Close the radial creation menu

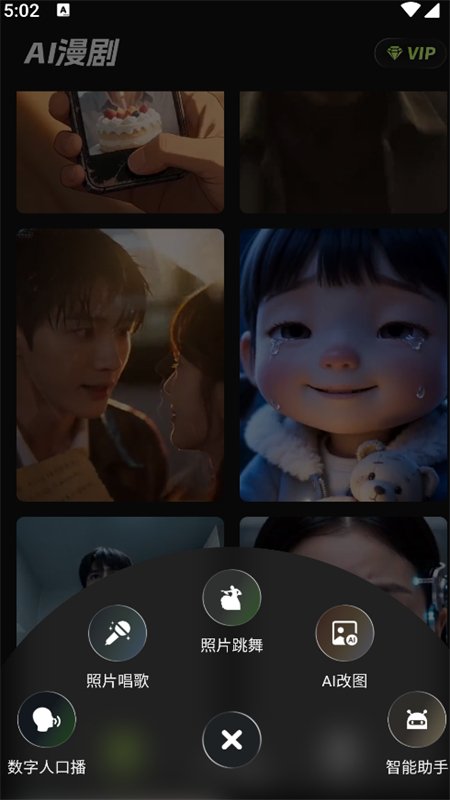[x=232, y=740]
